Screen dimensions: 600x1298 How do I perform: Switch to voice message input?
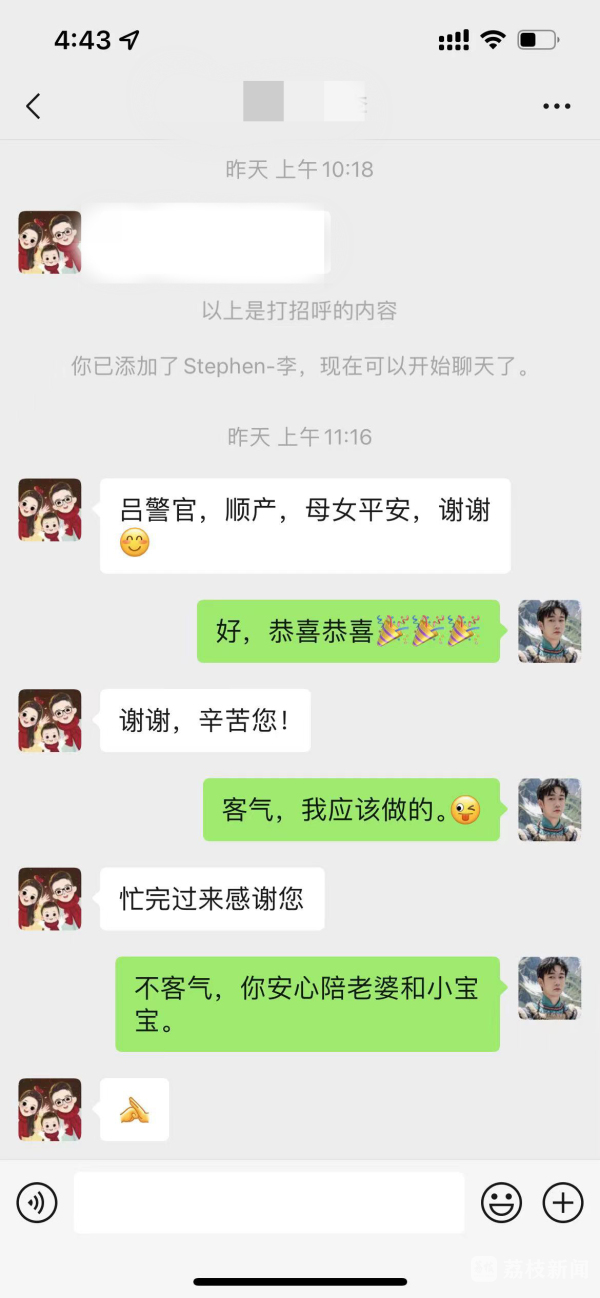tap(37, 1202)
